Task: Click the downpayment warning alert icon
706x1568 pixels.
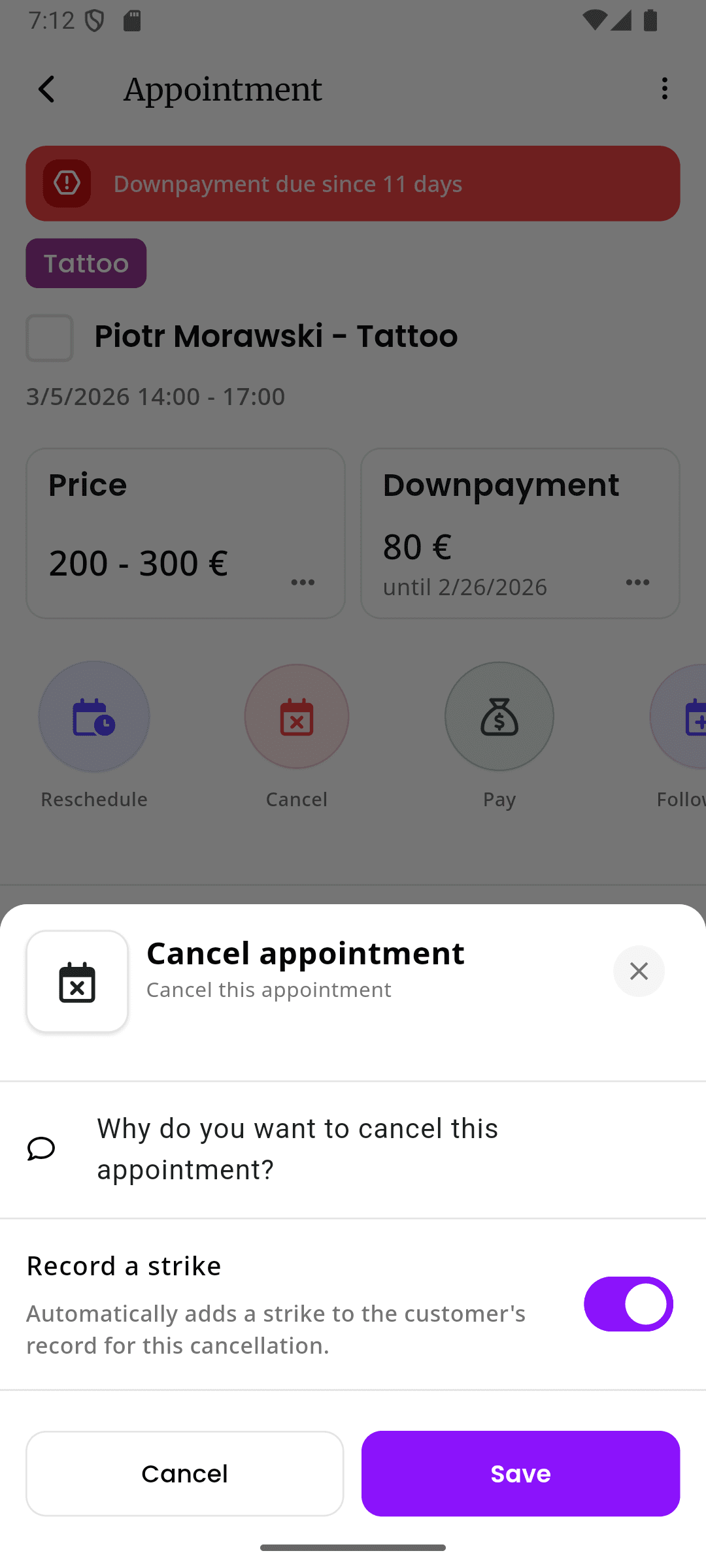Action: [x=67, y=184]
